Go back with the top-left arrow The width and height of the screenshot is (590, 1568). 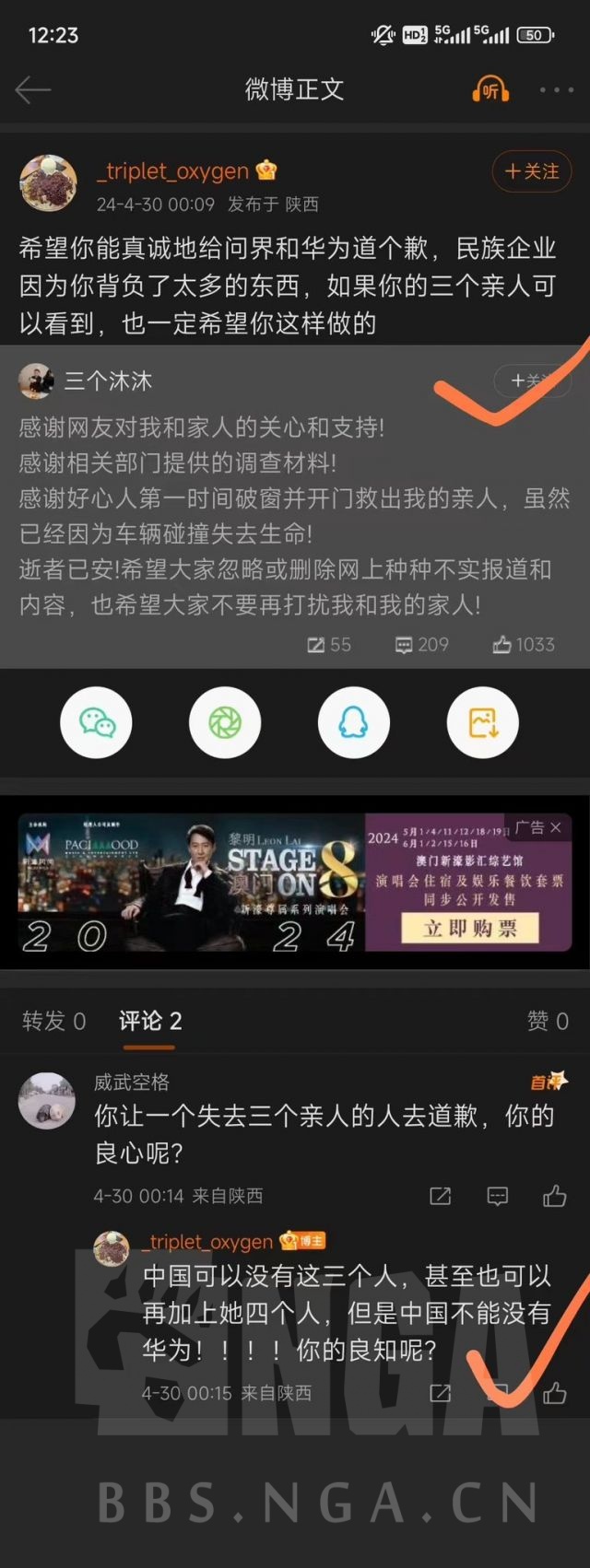tap(33, 89)
